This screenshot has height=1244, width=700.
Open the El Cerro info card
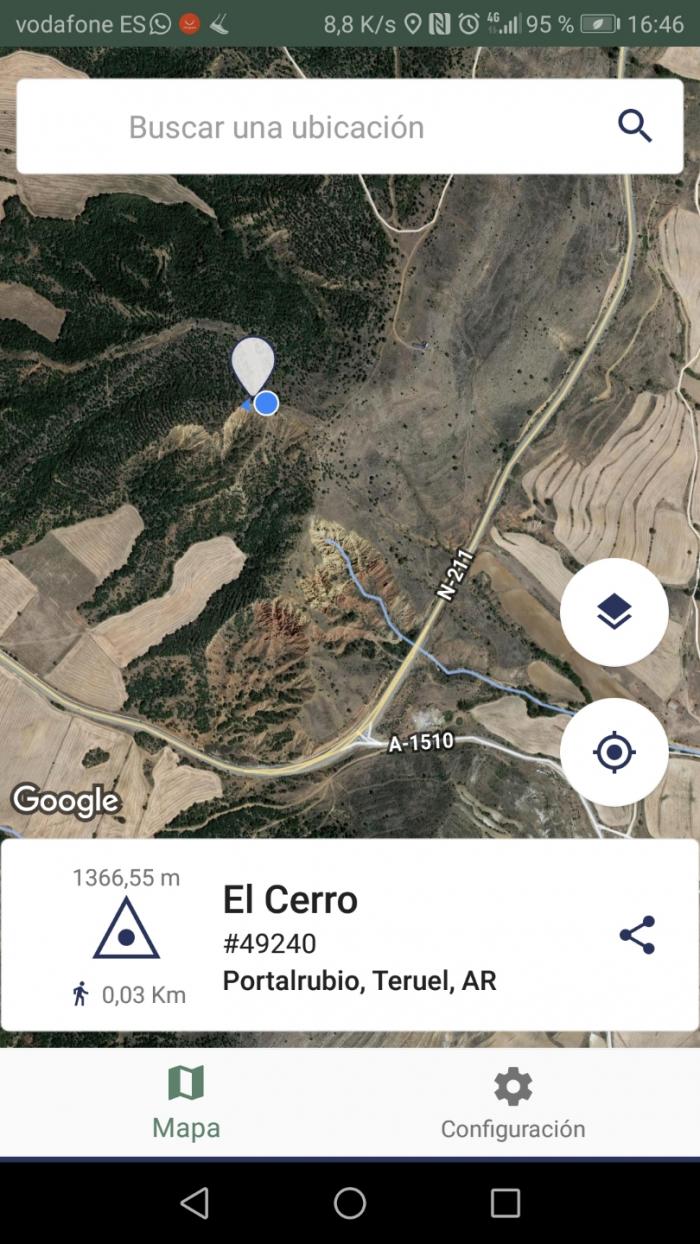350,935
